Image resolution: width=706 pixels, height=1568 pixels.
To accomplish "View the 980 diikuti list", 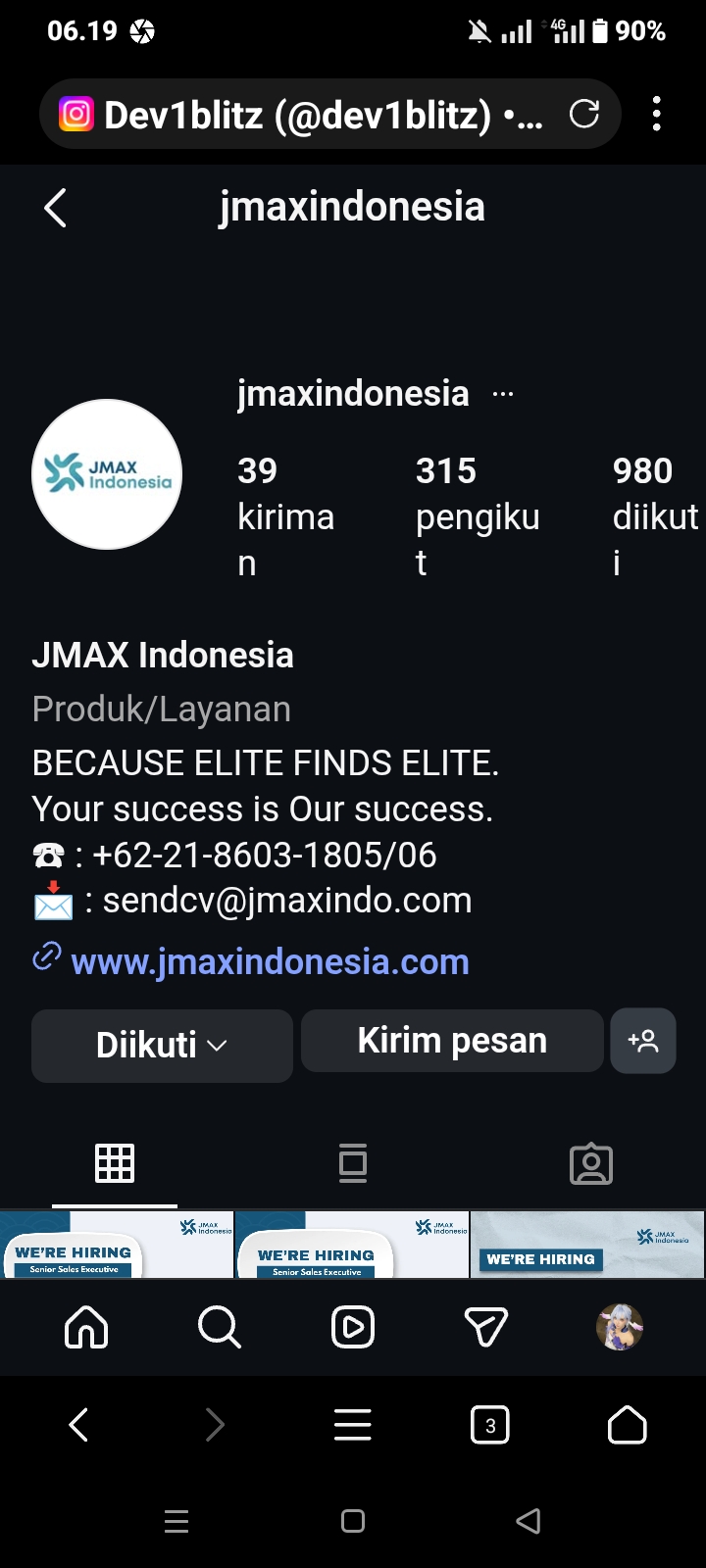I will [x=654, y=515].
